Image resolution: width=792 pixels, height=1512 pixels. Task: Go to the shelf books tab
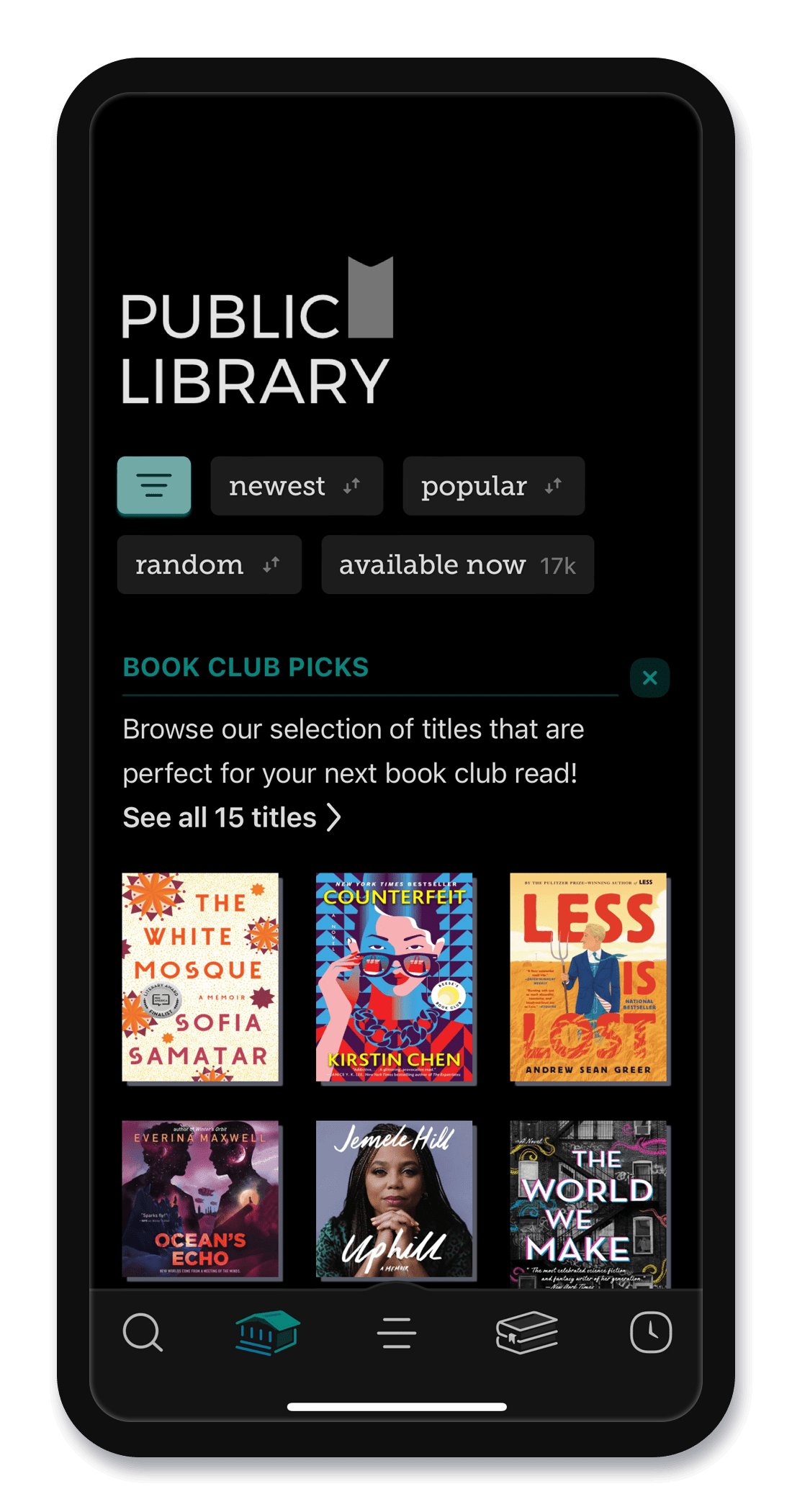[x=527, y=1333]
